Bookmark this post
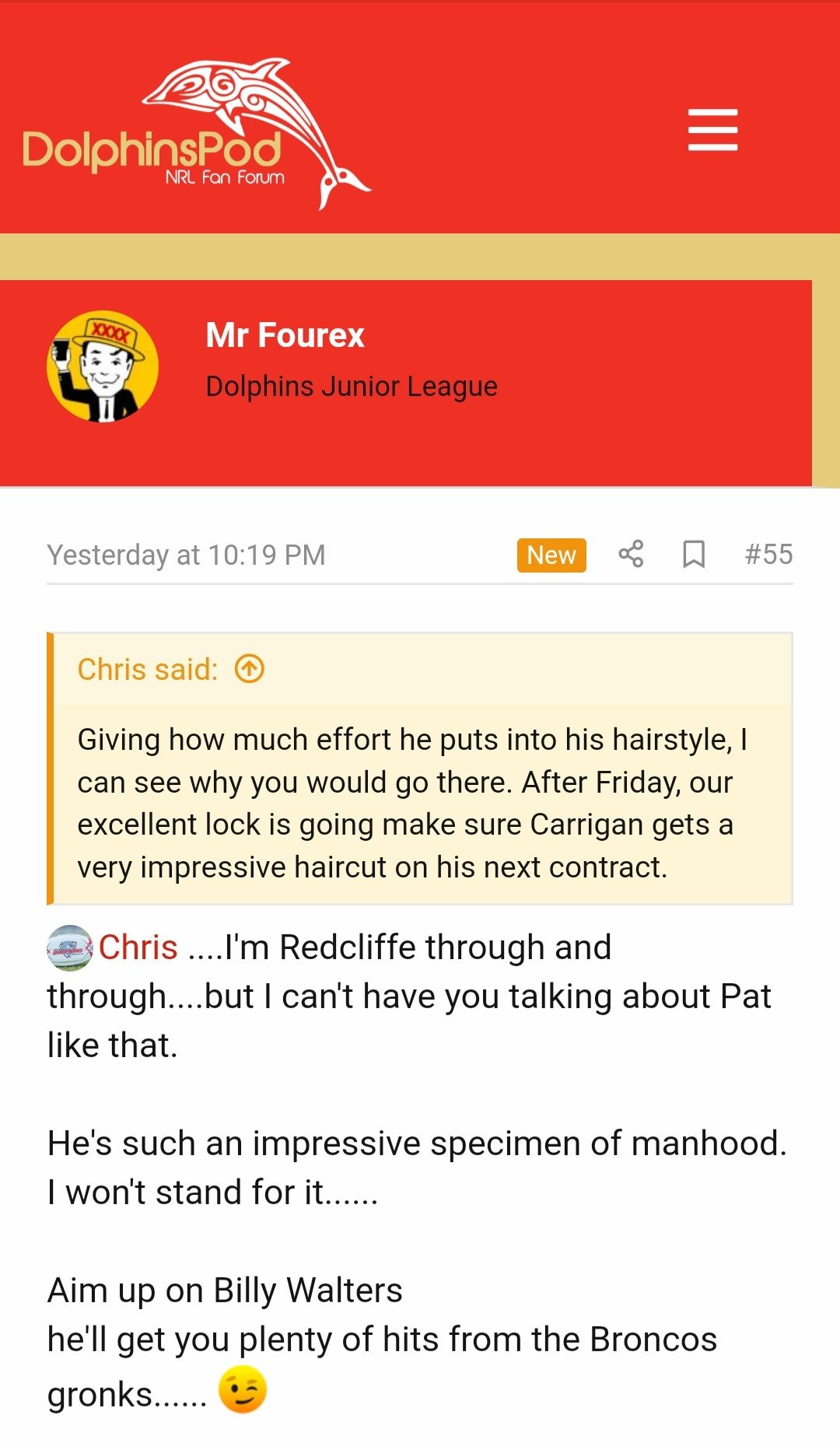 tap(693, 555)
